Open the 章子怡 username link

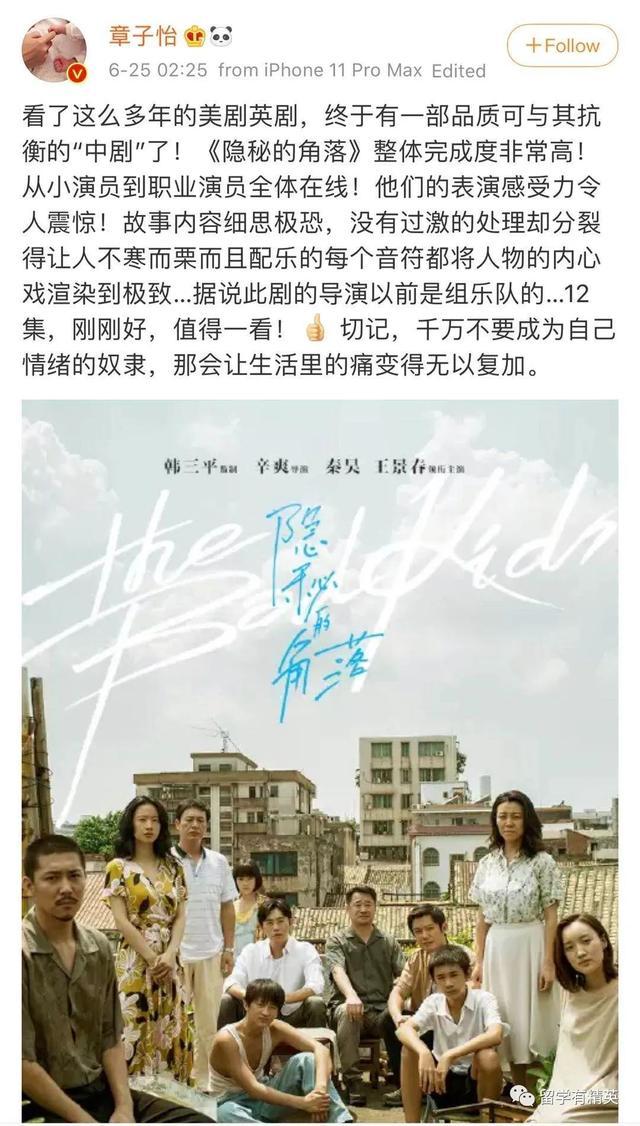click(143, 35)
